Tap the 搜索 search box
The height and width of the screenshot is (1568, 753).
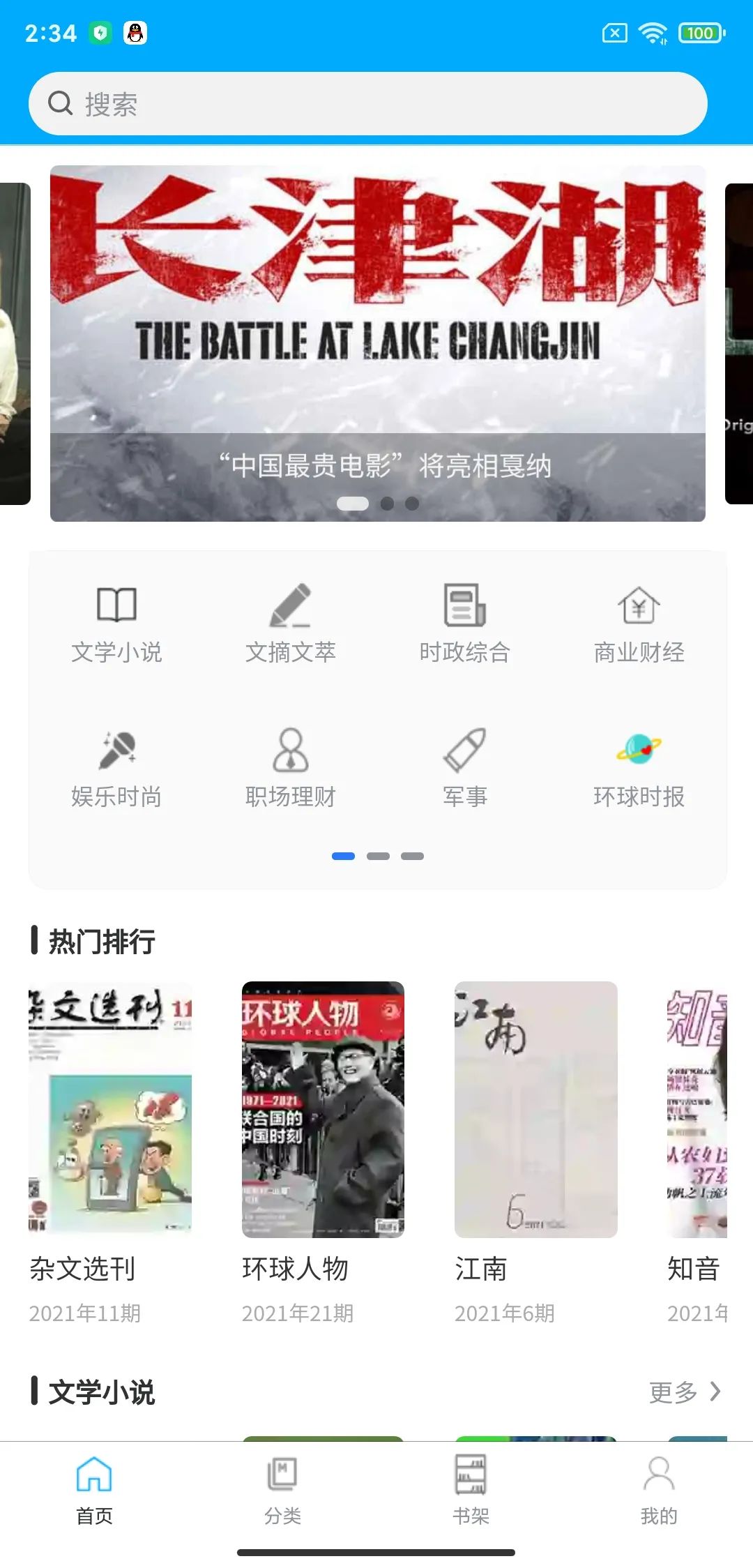368,104
